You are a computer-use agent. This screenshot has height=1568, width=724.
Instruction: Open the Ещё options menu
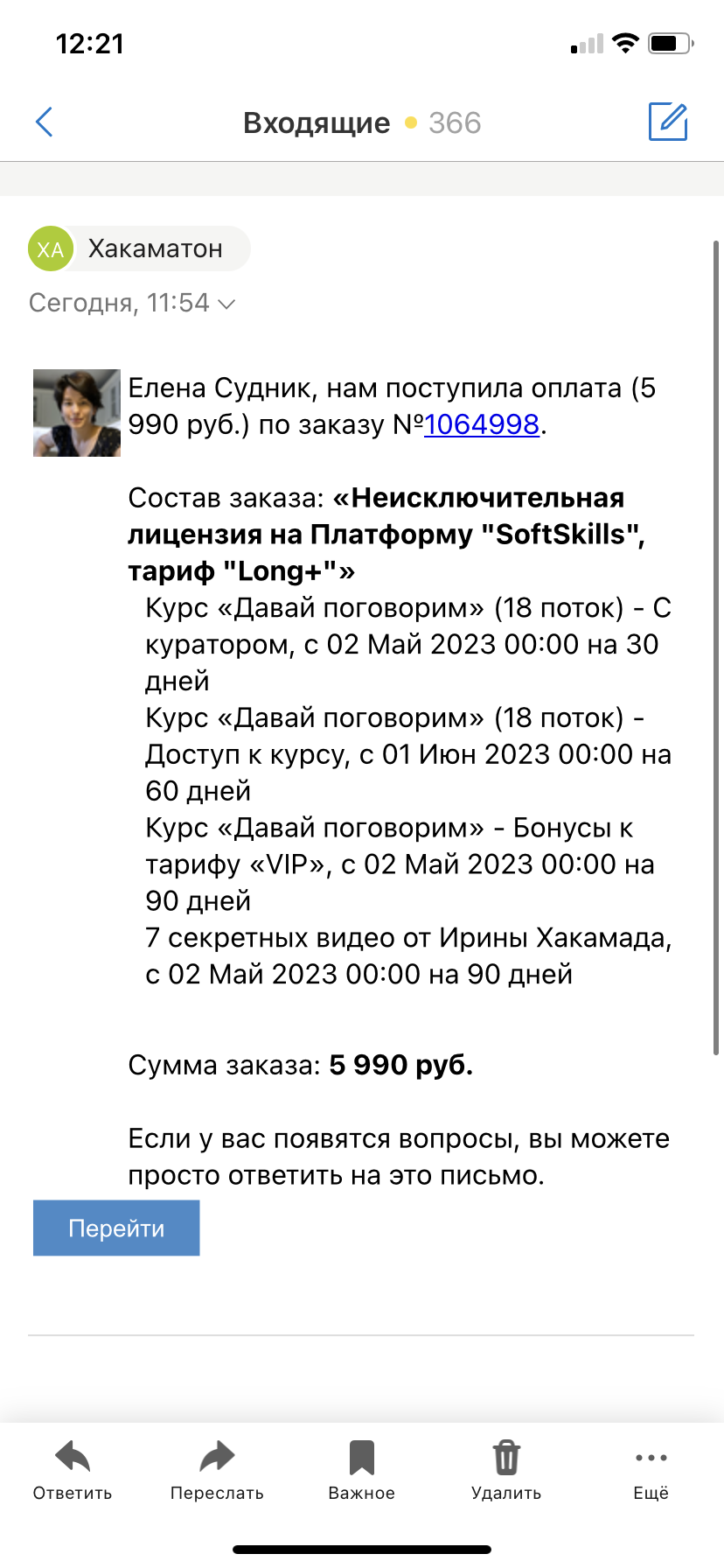tap(651, 1469)
